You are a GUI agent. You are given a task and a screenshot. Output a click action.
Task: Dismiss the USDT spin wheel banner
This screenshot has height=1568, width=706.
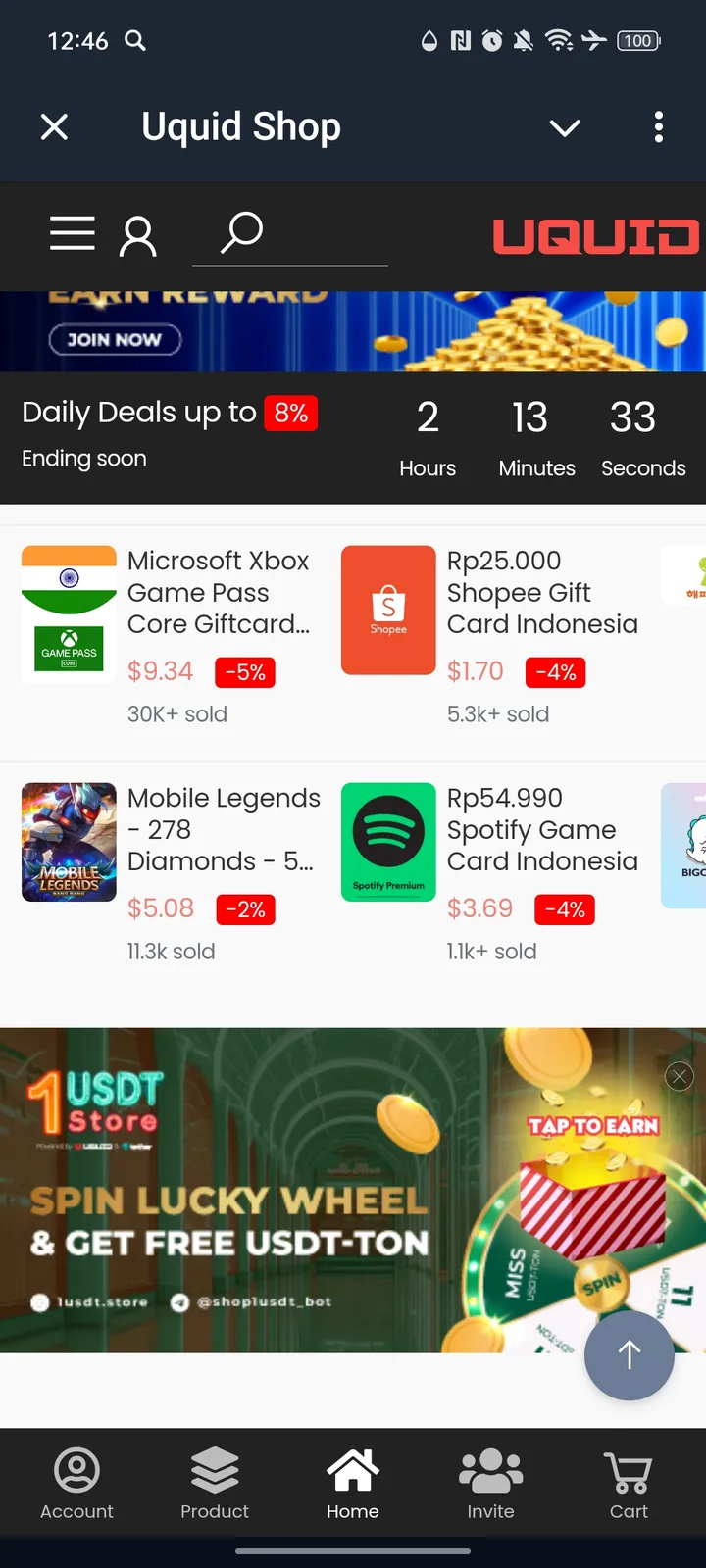679,1076
